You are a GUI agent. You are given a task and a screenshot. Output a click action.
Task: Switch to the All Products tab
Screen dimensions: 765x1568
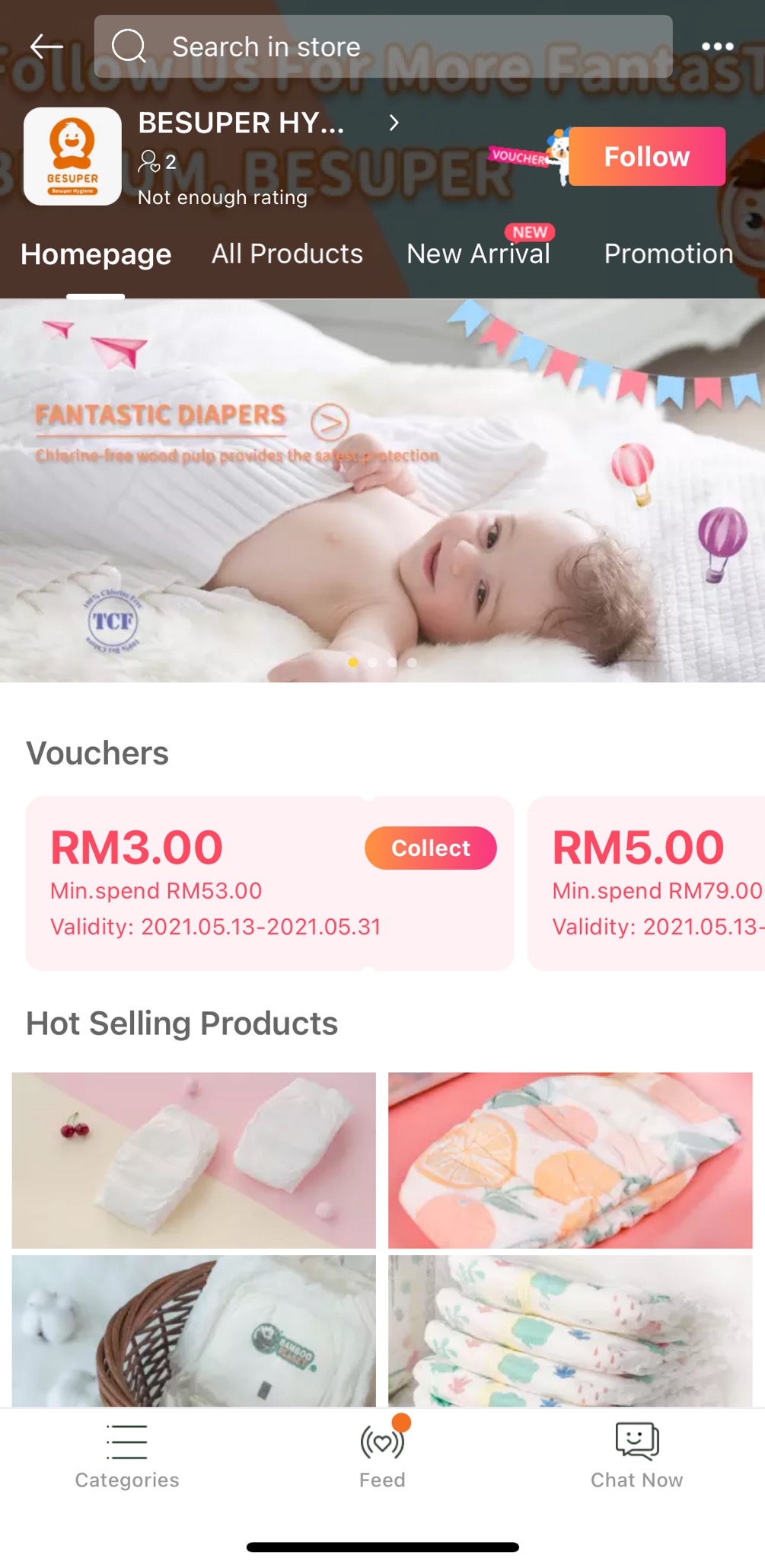pos(287,254)
